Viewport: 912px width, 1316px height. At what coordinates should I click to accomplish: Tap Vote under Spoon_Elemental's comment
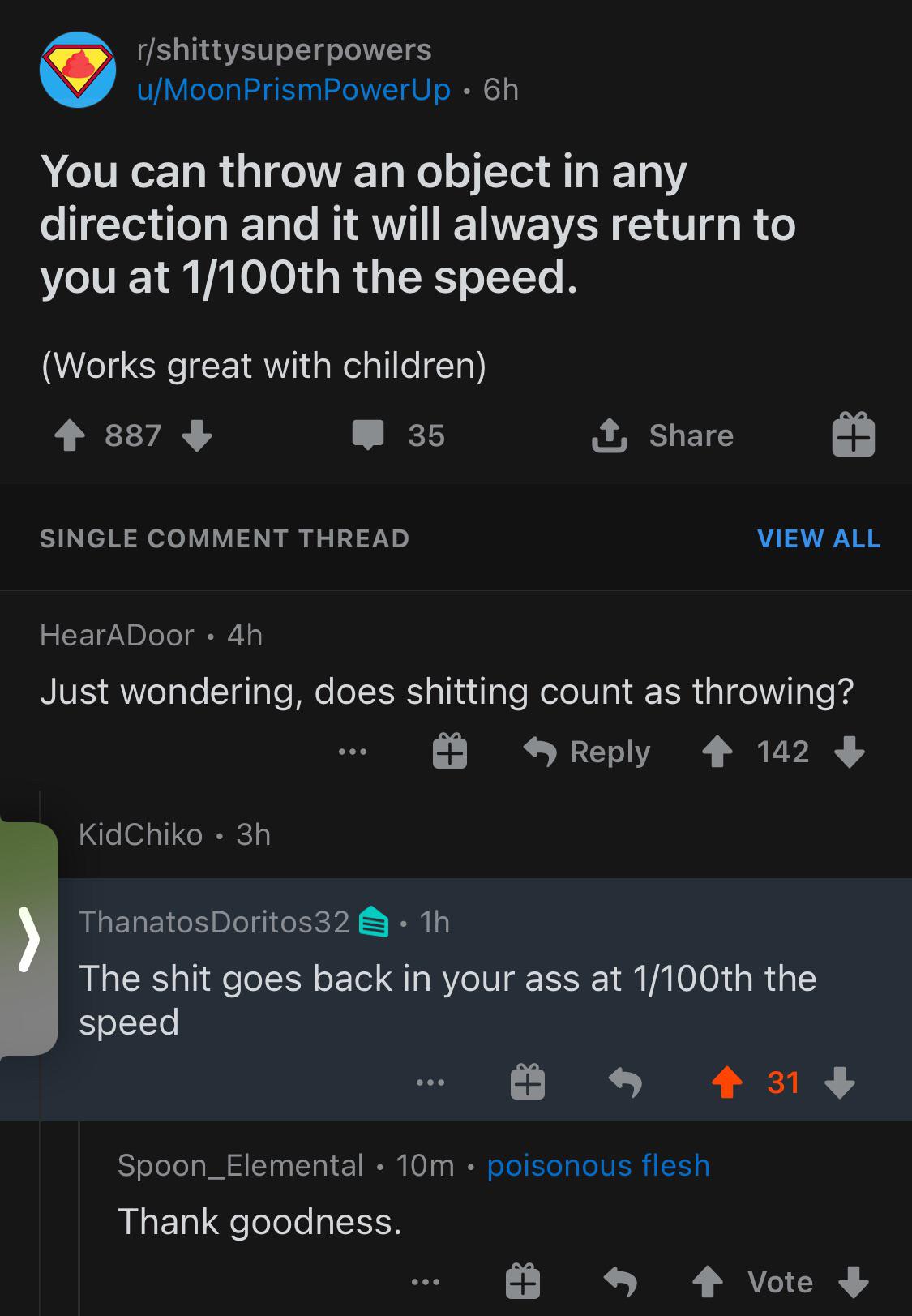781,1281
